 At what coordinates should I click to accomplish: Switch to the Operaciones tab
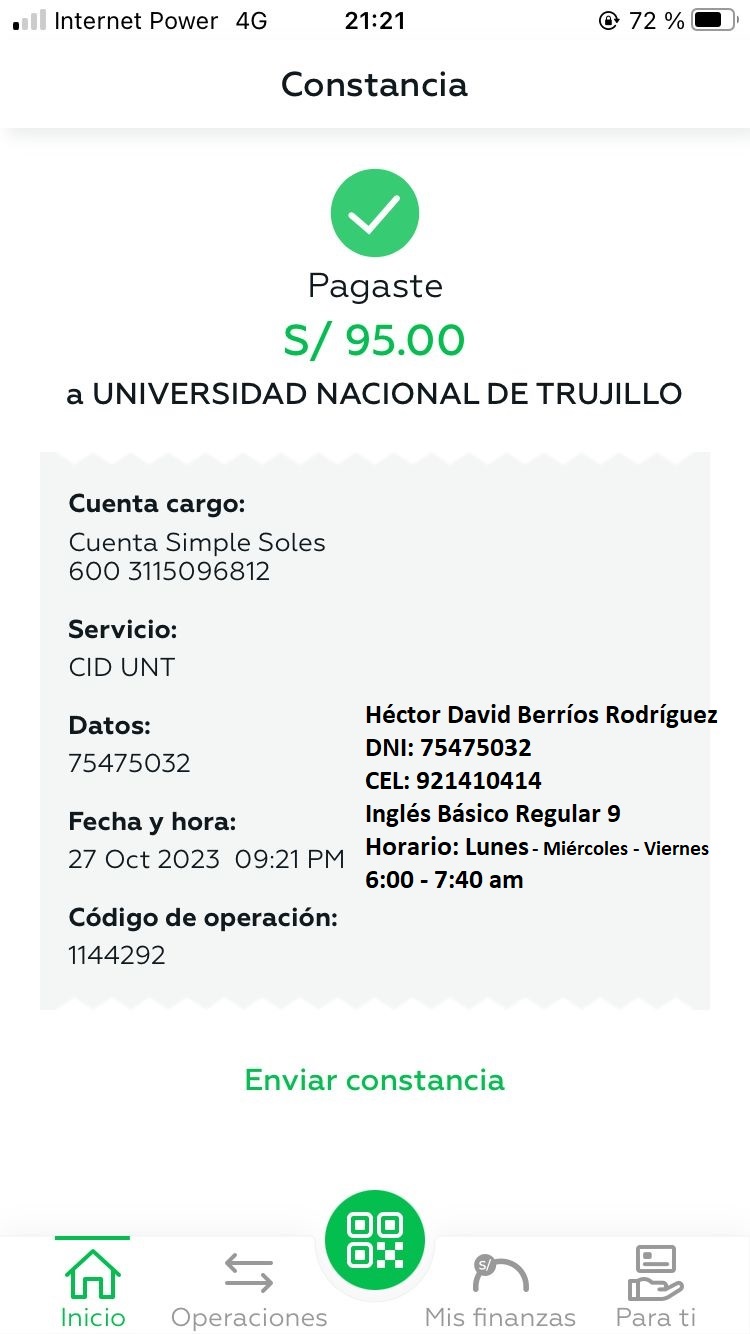[249, 1288]
